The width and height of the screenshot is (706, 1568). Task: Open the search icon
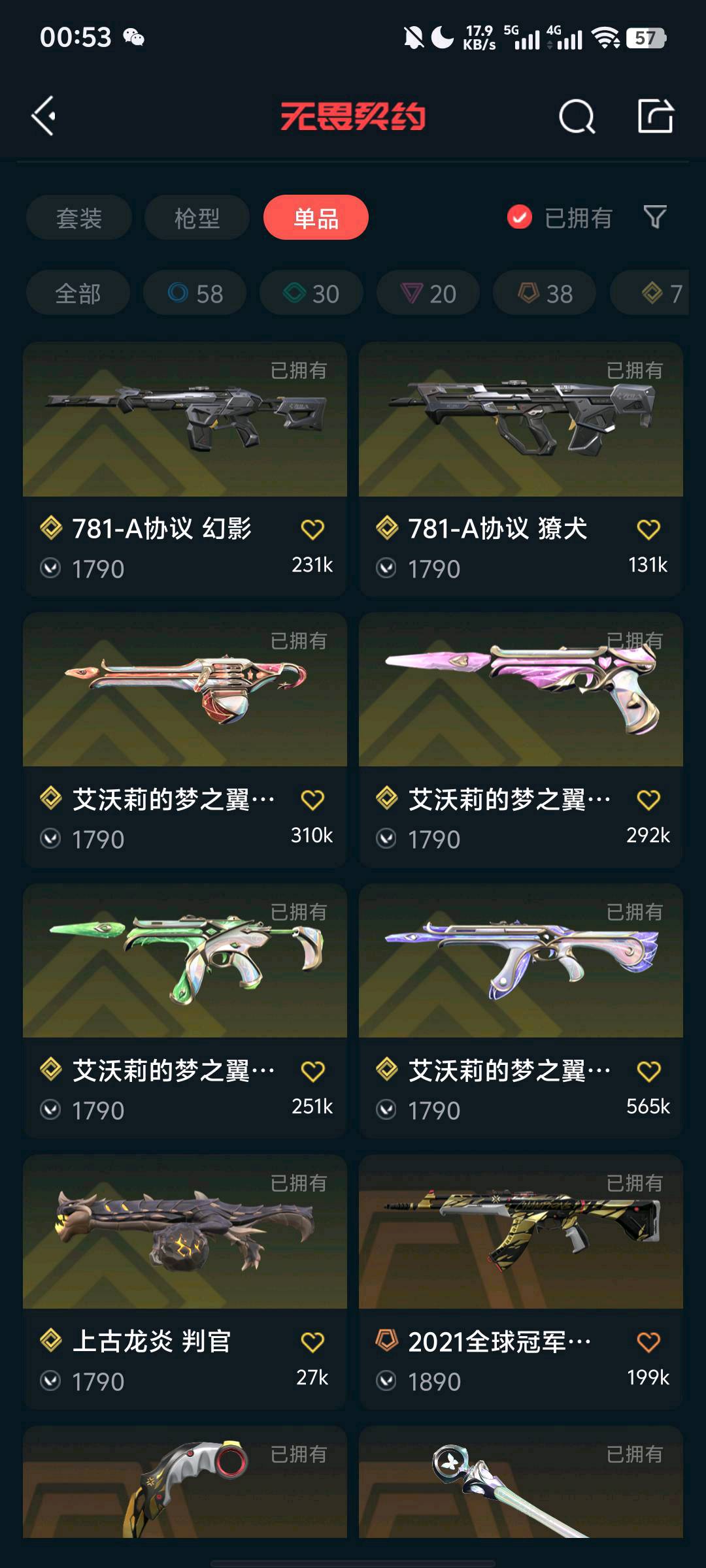pos(577,117)
